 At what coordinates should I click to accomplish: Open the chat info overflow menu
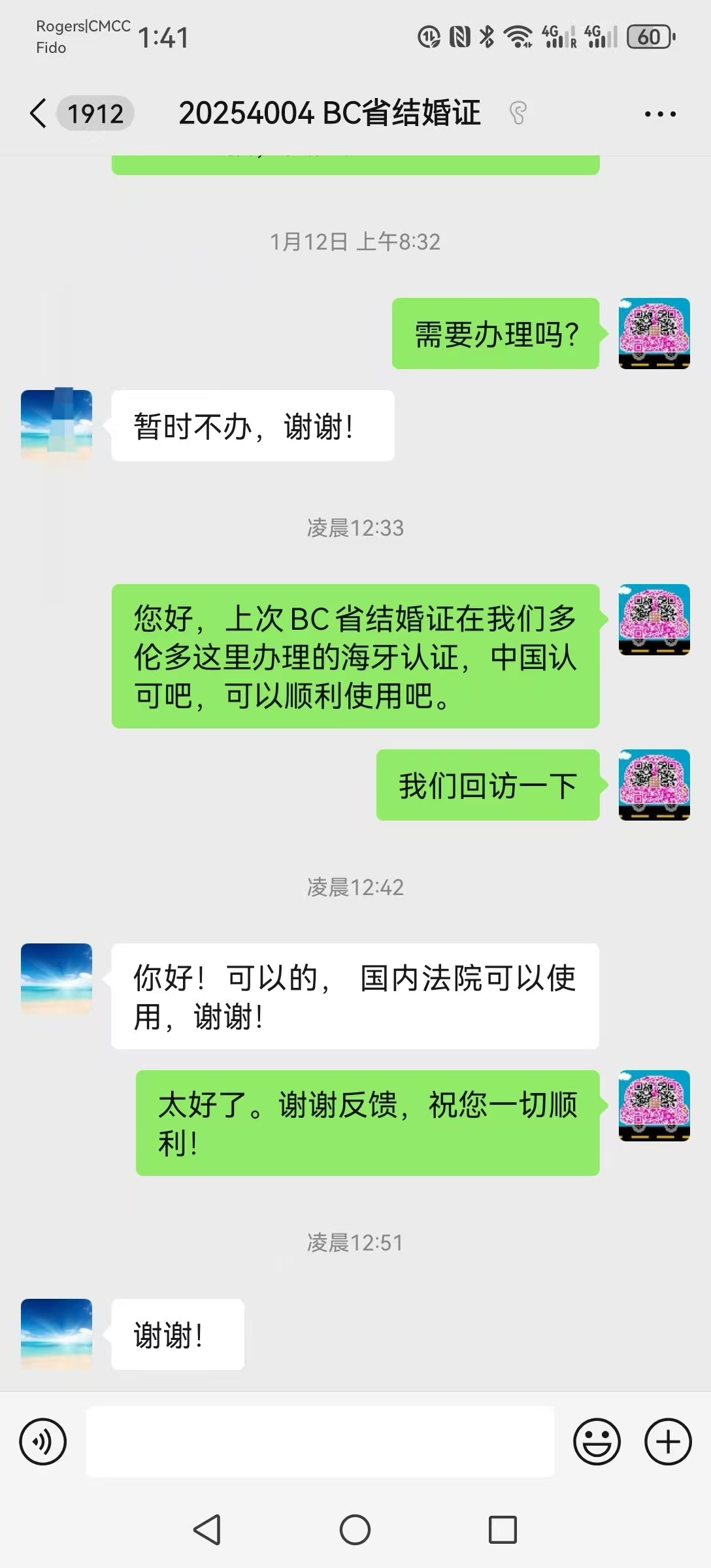click(x=660, y=114)
